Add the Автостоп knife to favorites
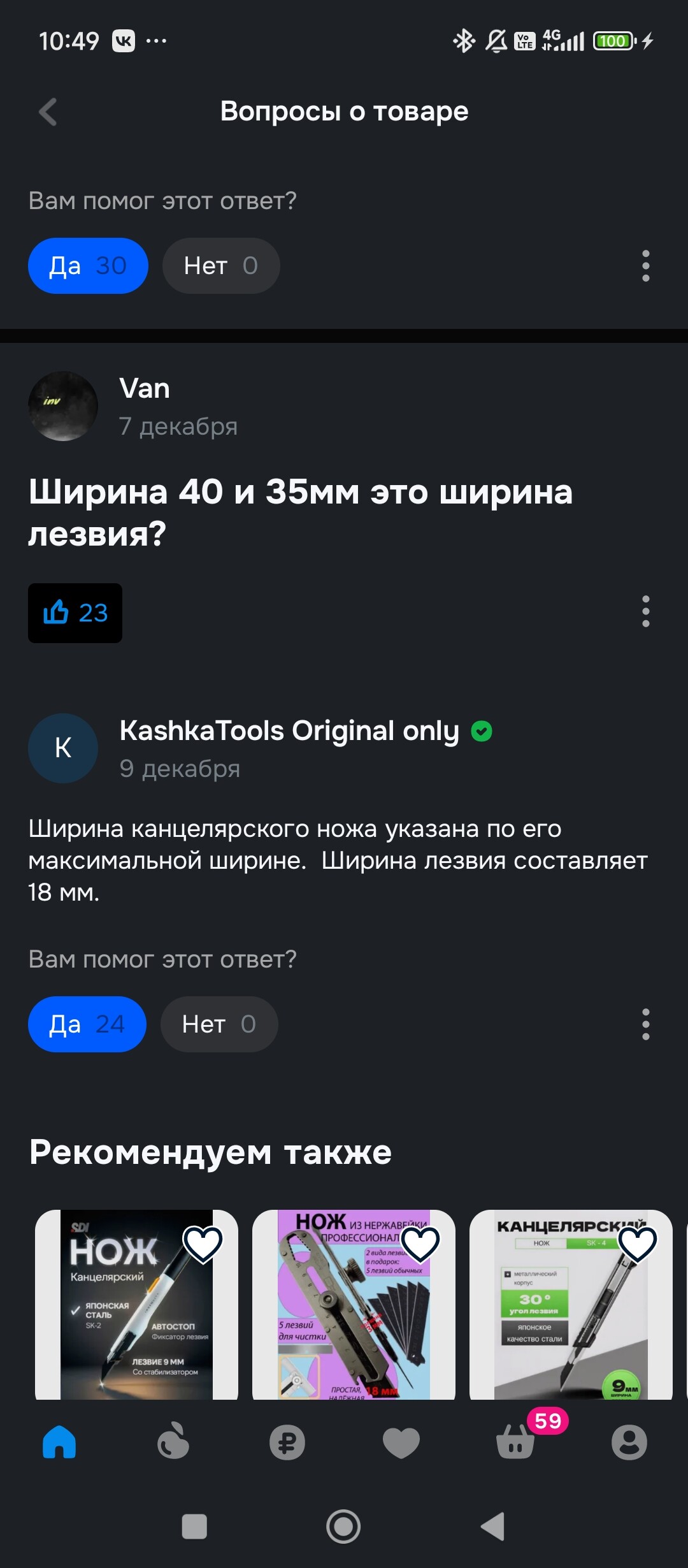 coord(203,1244)
